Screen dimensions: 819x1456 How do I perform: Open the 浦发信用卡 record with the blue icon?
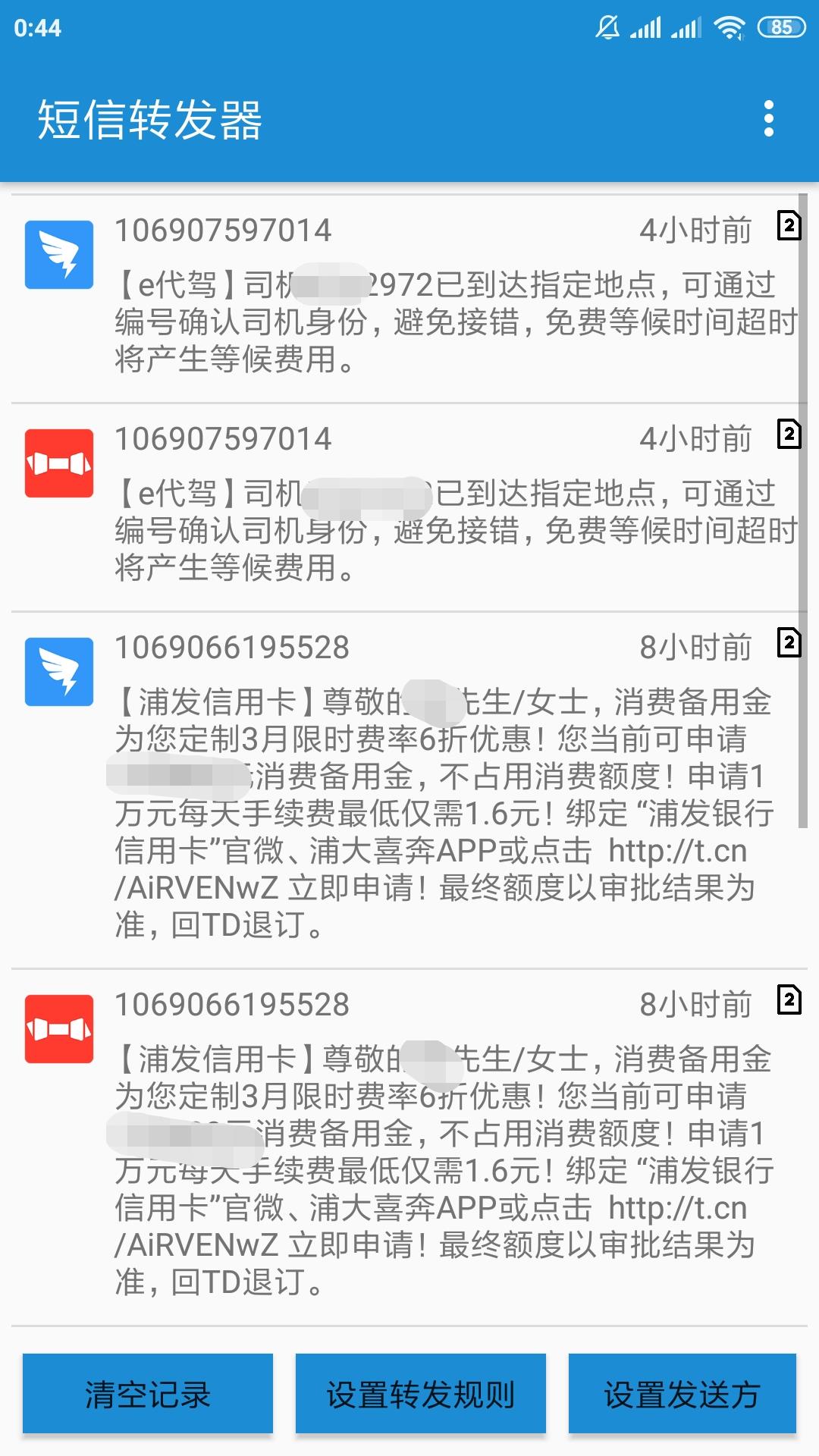409,790
